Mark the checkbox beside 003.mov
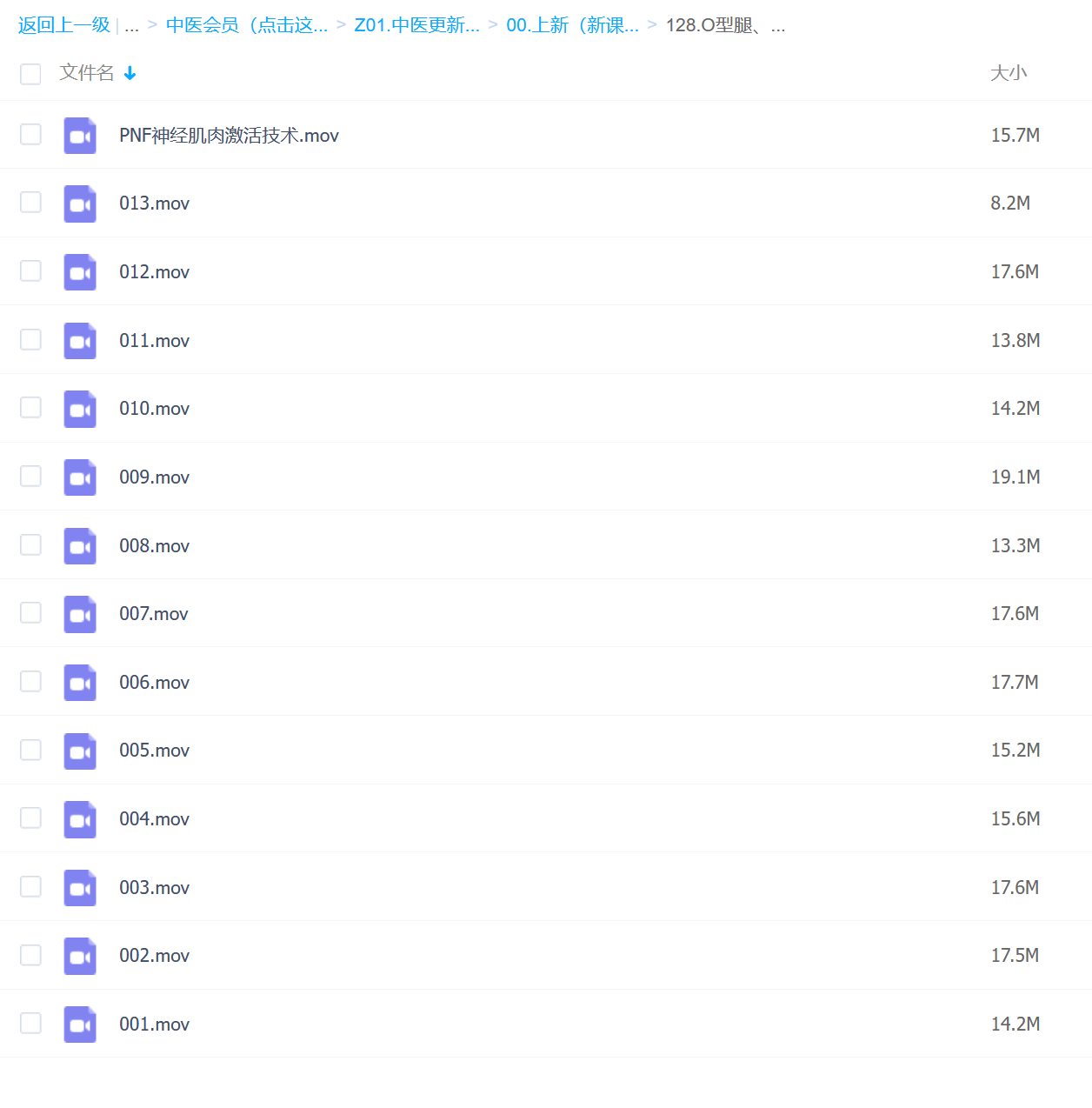The height and width of the screenshot is (1108, 1092). [x=30, y=887]
